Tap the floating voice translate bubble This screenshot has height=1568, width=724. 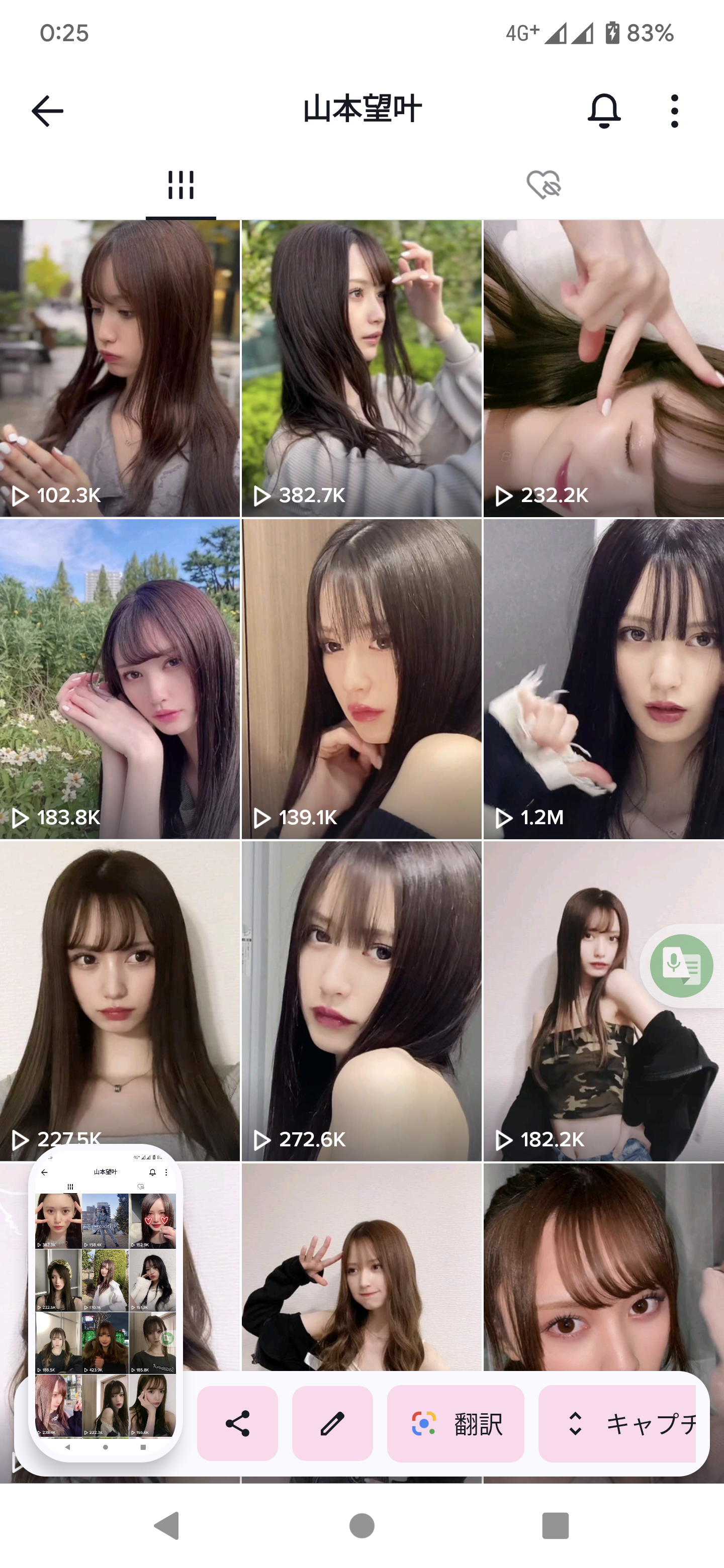point(681,966)
